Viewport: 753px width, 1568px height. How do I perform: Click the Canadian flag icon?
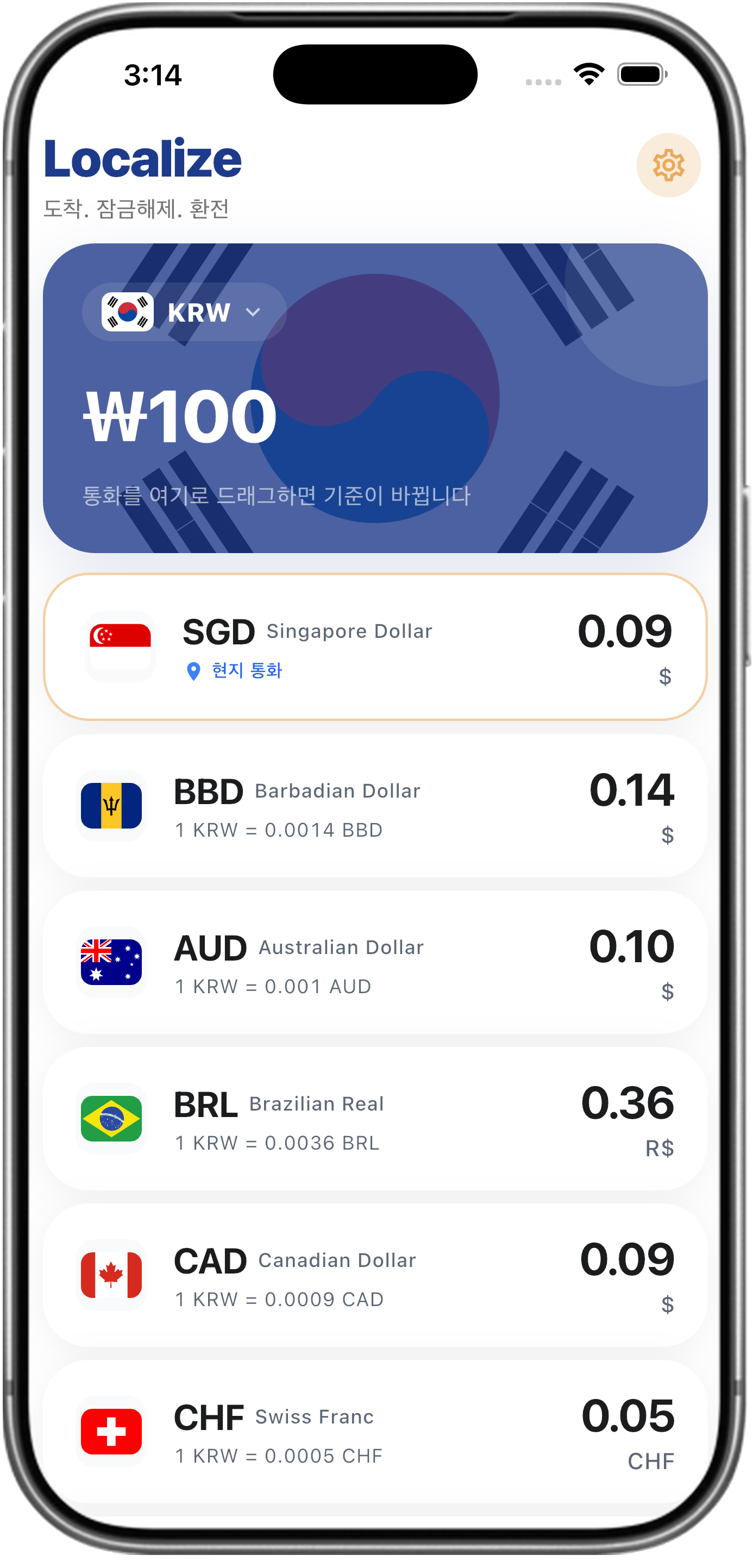point(112,1275)
